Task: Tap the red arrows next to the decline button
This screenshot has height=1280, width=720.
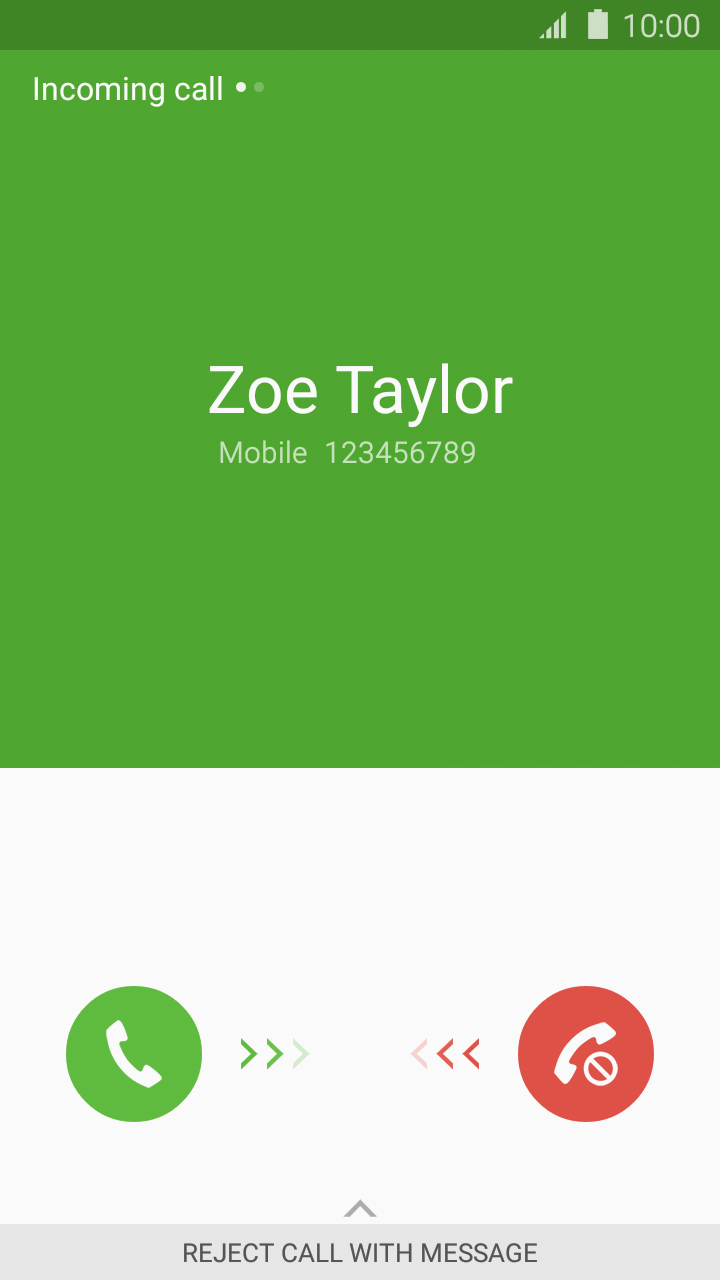Action: [x=446, y=1053]
